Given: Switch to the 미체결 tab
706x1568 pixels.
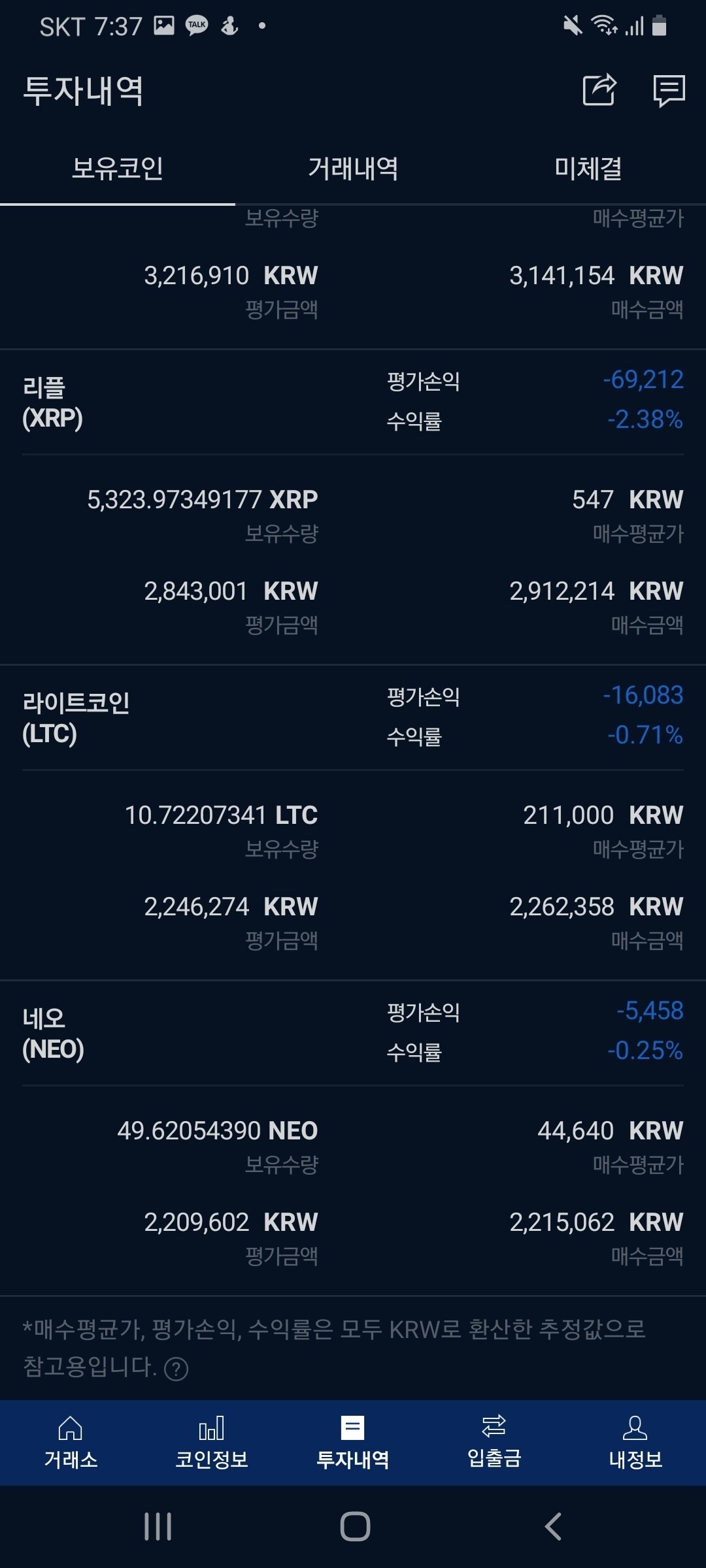Looking at the screenshot, I should click(588, 169).
